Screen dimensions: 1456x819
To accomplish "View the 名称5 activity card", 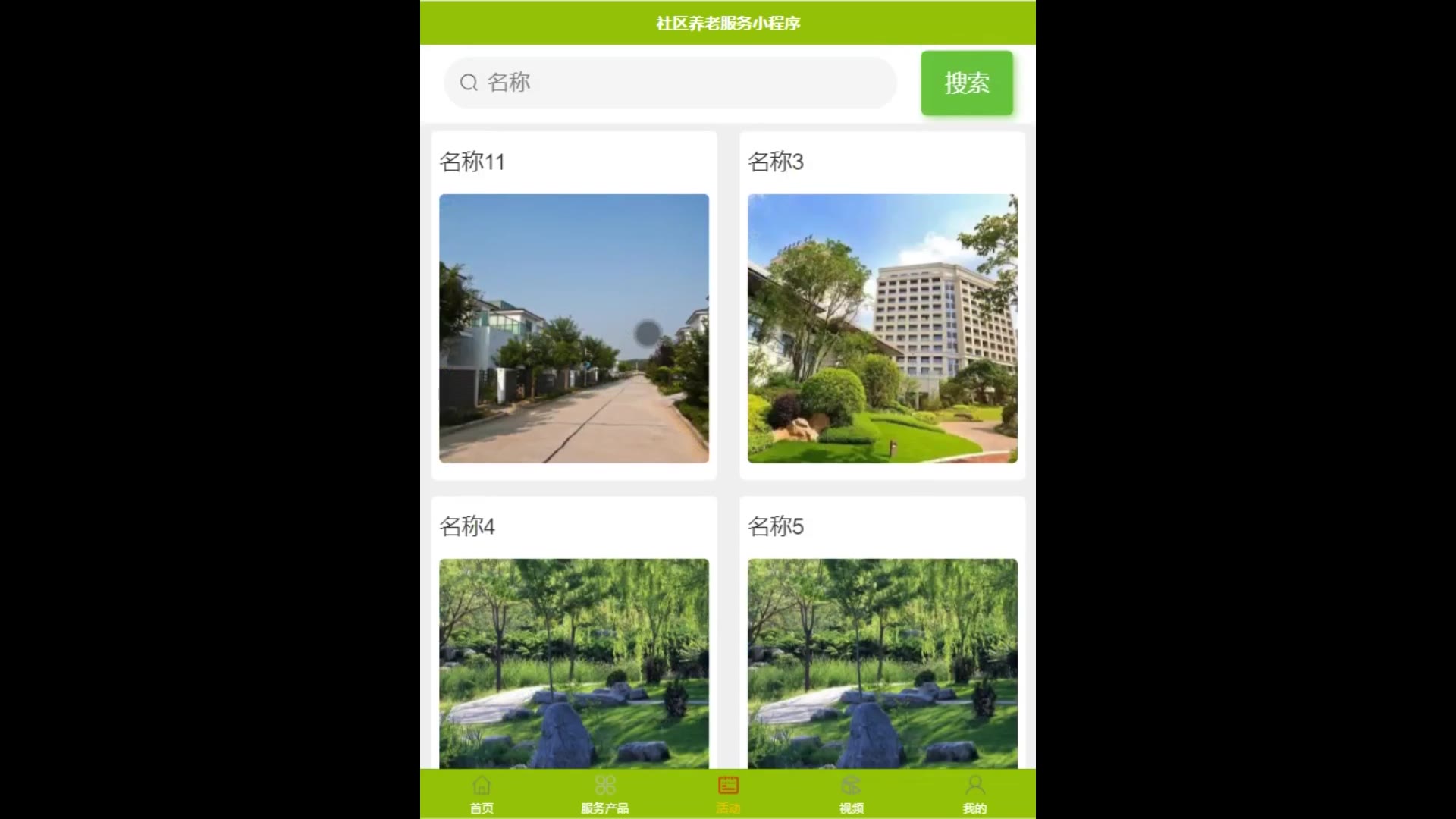I will click(882, 645).
